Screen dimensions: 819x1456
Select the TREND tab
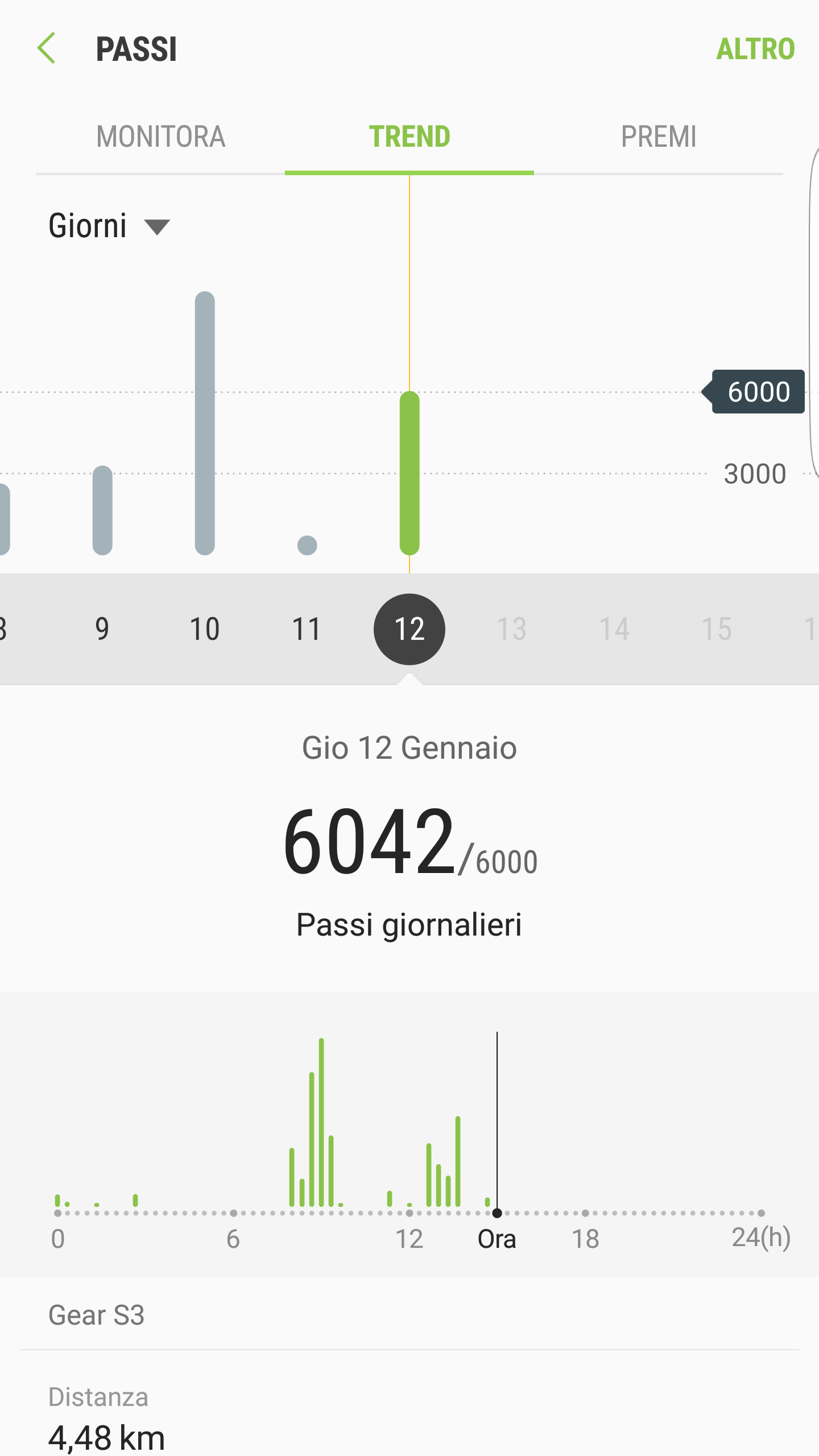pos(409,137)
